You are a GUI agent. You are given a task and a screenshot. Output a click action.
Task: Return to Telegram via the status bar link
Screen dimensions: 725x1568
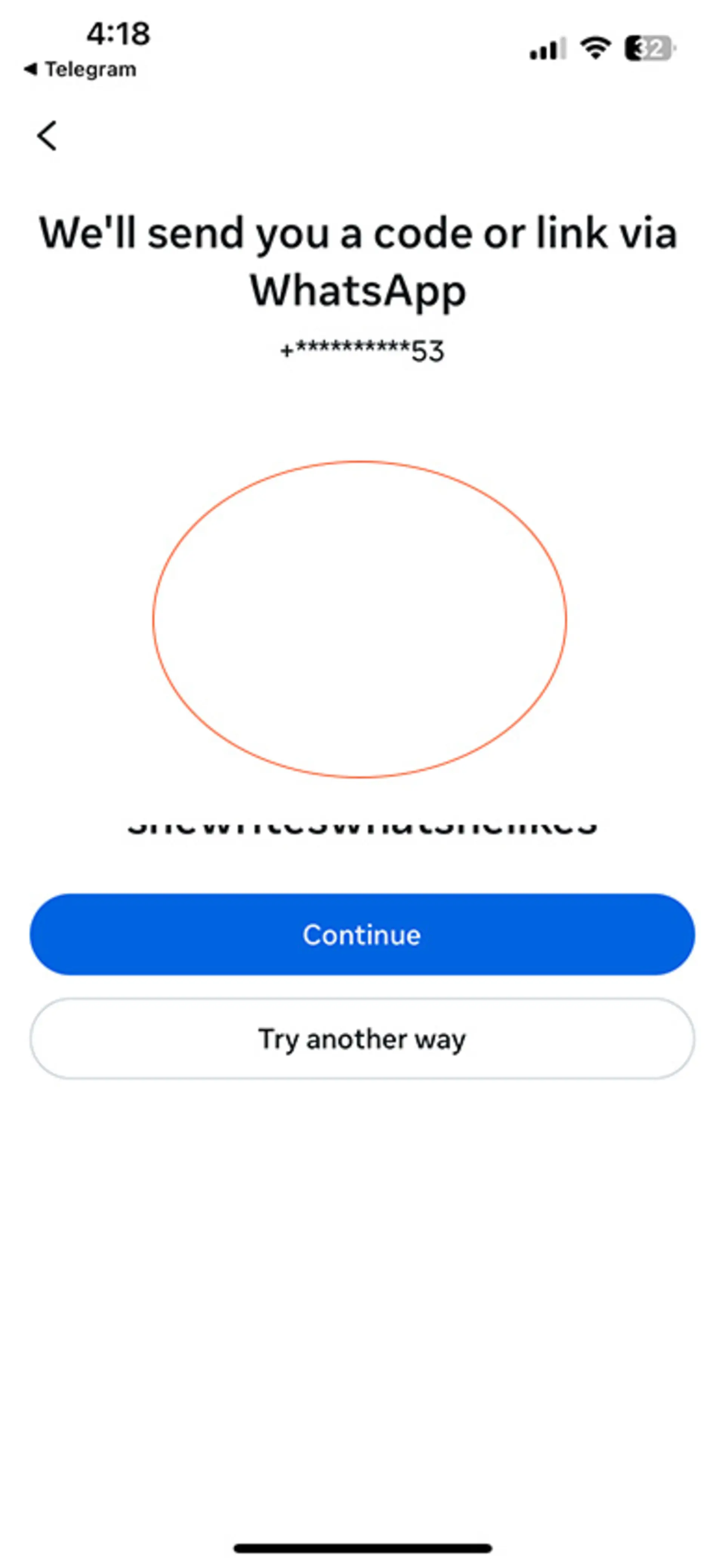[80, 69]
